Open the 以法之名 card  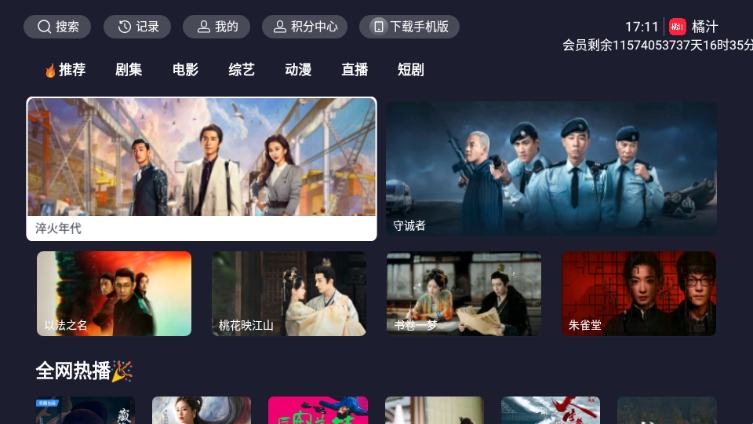114,293
